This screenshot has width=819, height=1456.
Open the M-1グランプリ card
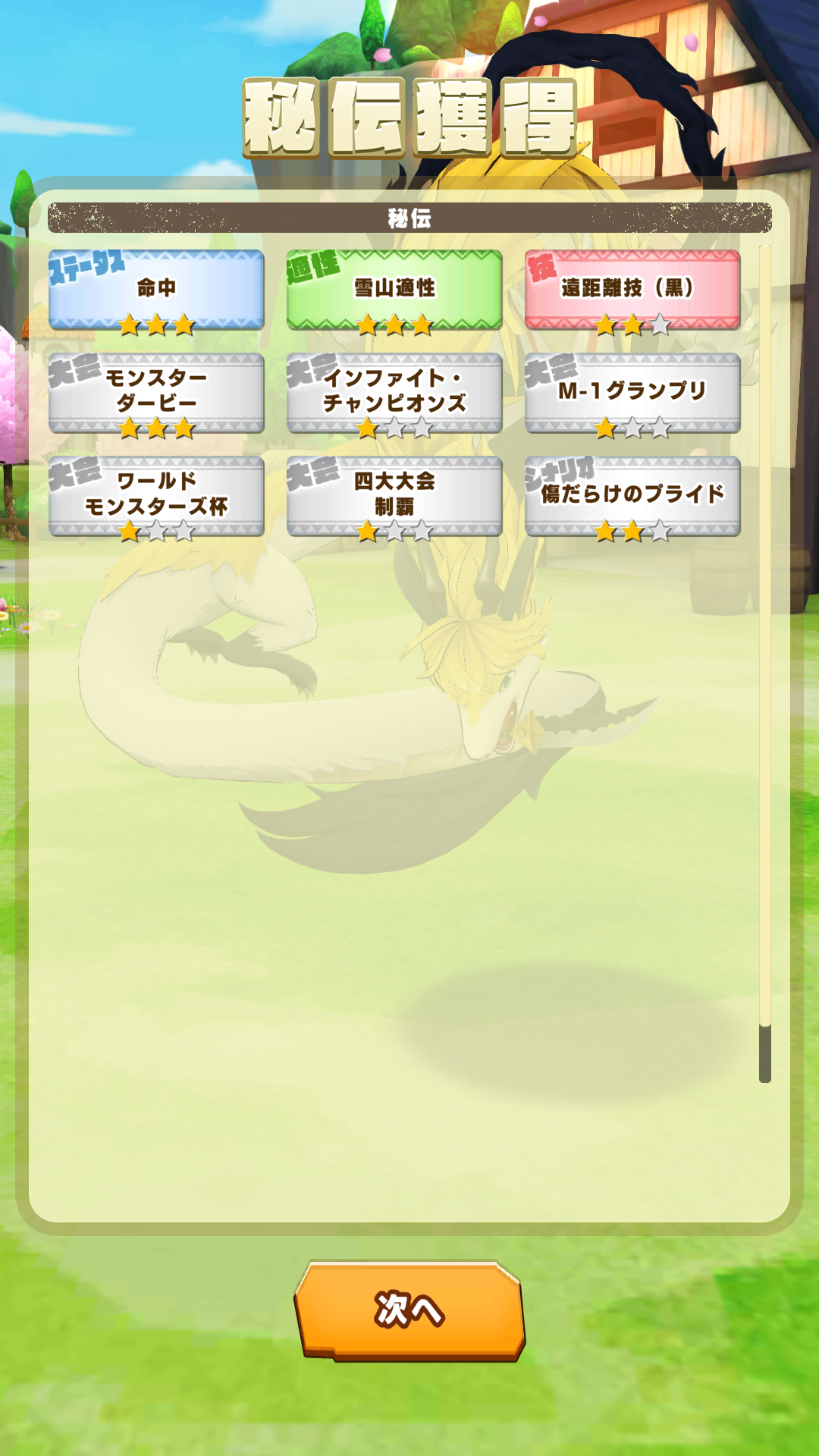pos(632,393)
